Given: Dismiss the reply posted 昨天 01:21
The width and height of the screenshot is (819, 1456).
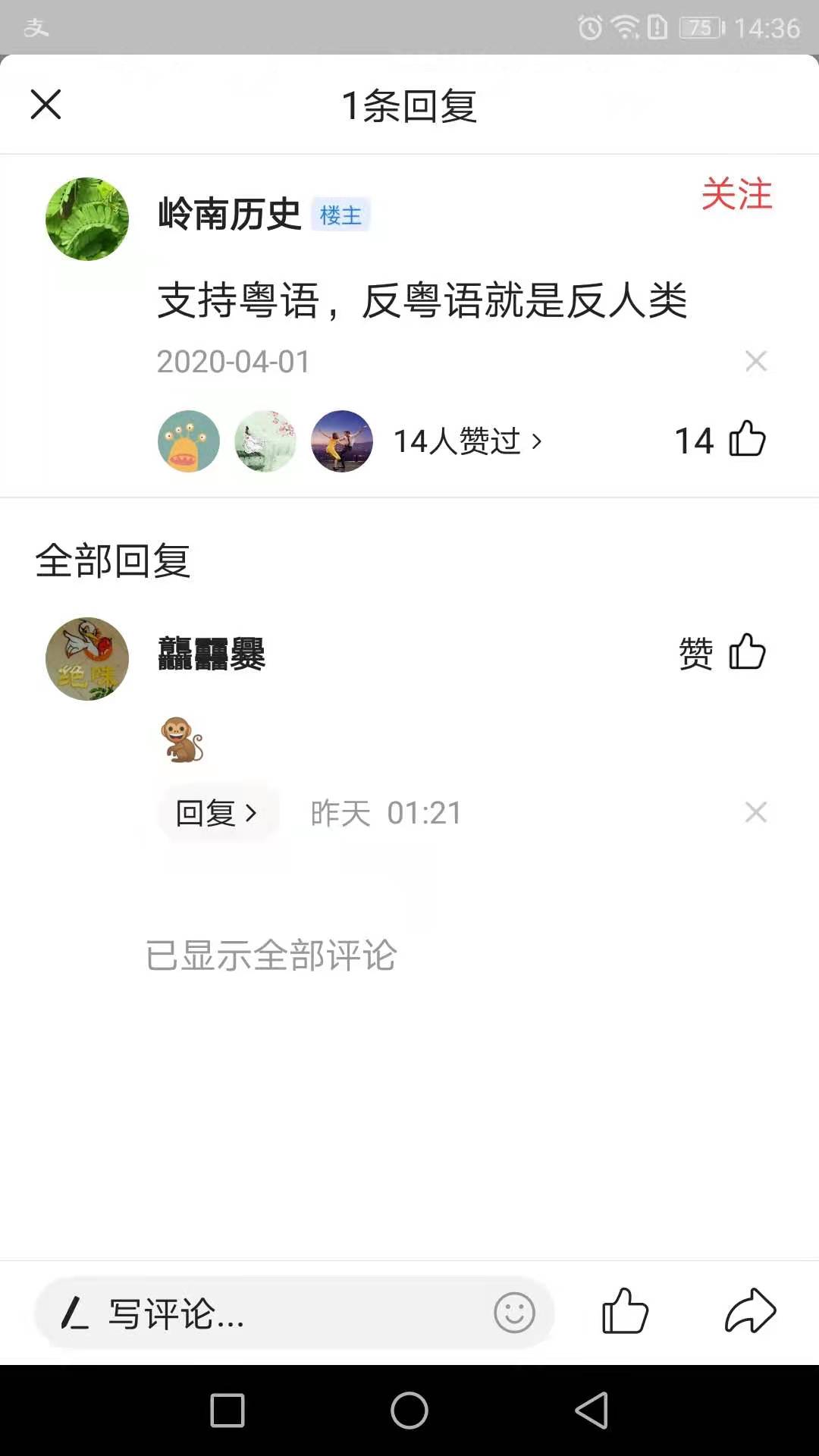Looking at the screenshot, I should click(x=756, y=812).
